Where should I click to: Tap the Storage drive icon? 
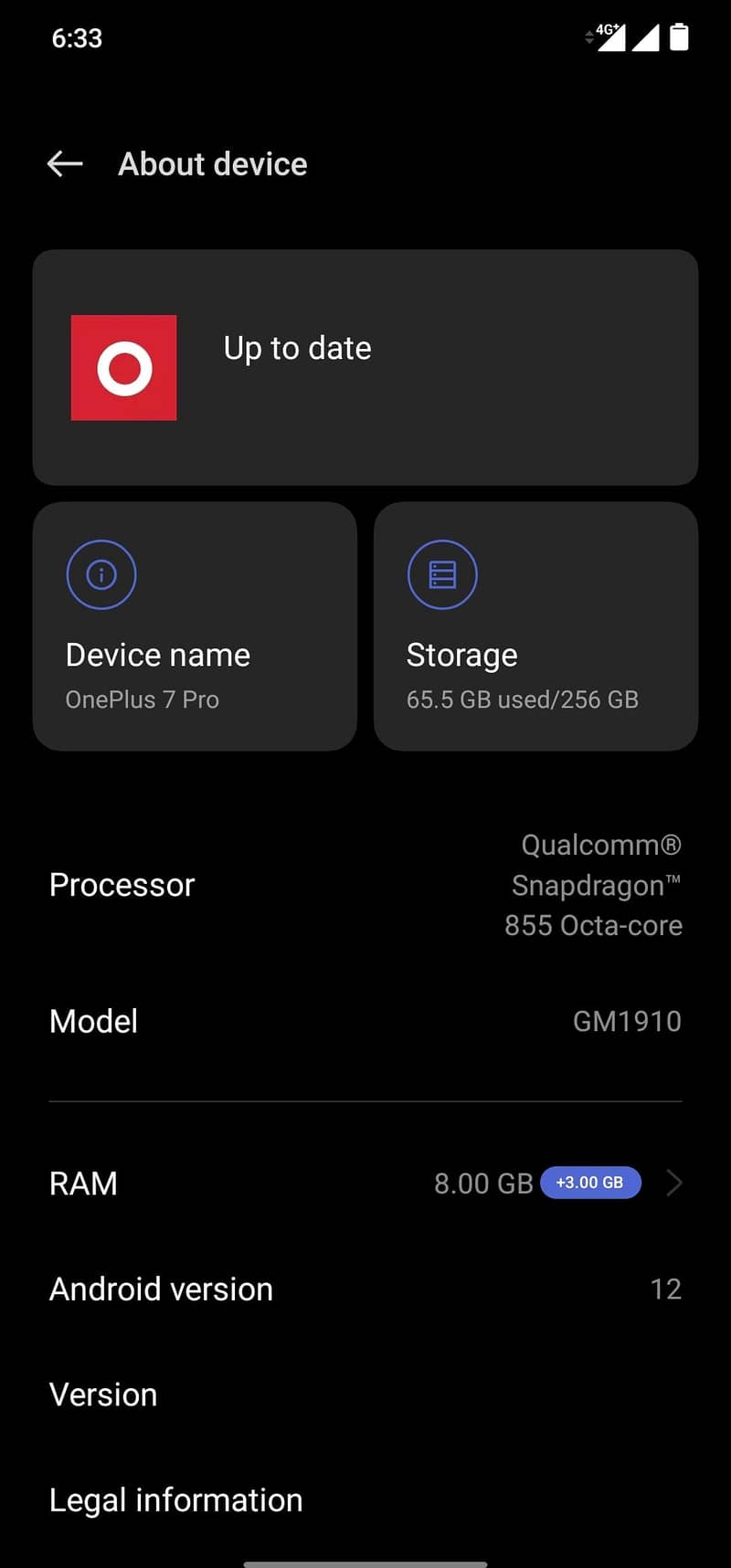point(442,574)
